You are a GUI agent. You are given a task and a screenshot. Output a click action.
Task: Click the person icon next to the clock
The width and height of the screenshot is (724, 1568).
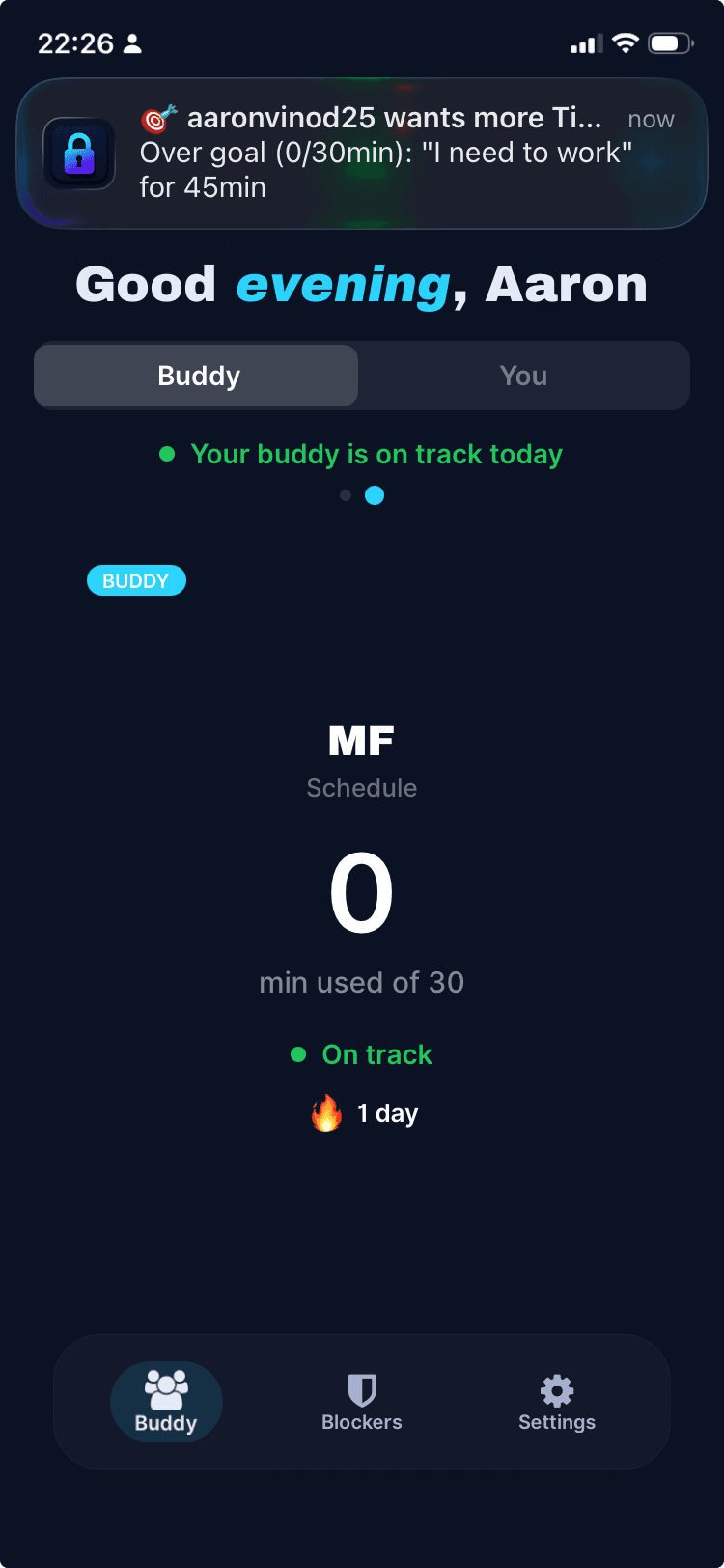click(131, 42)
